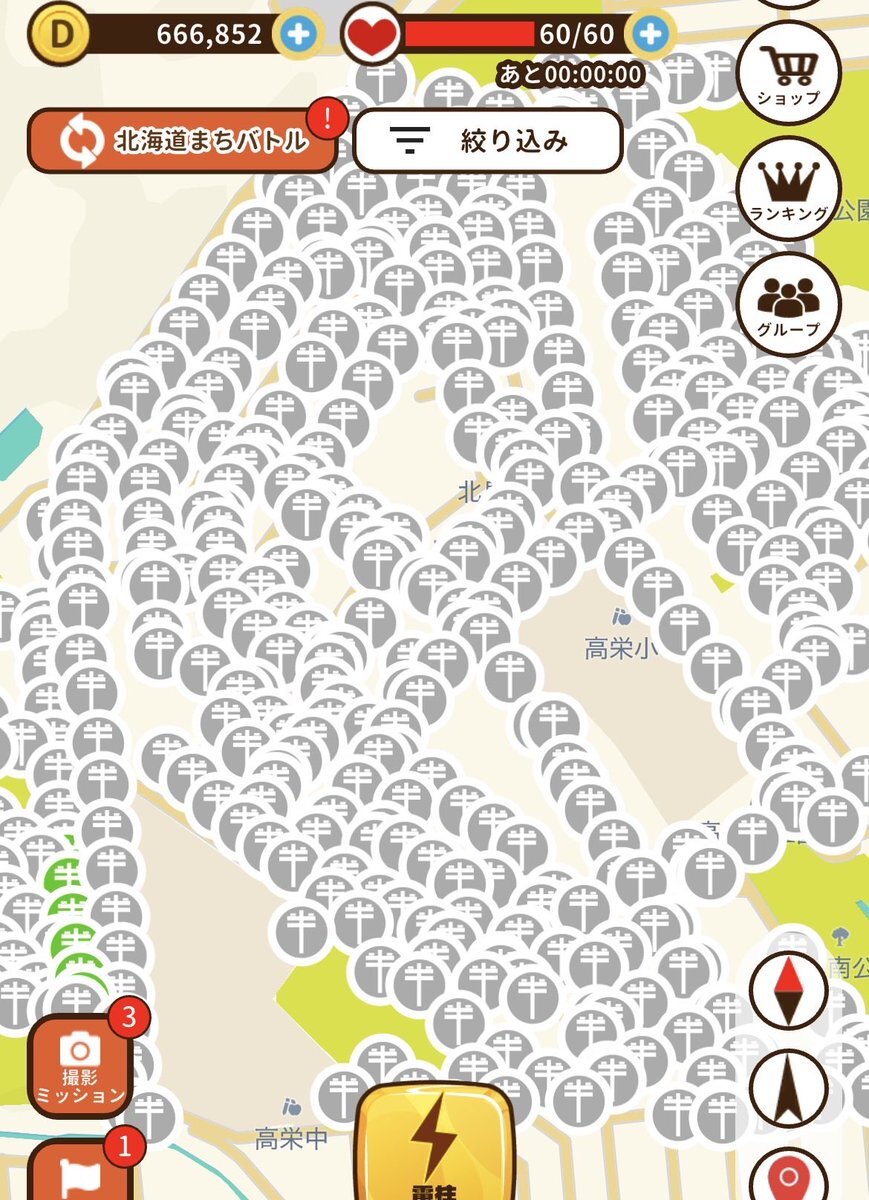Center the map with the location pin button
This screenshot has height=1200, width=869.
click(788, 1176)
